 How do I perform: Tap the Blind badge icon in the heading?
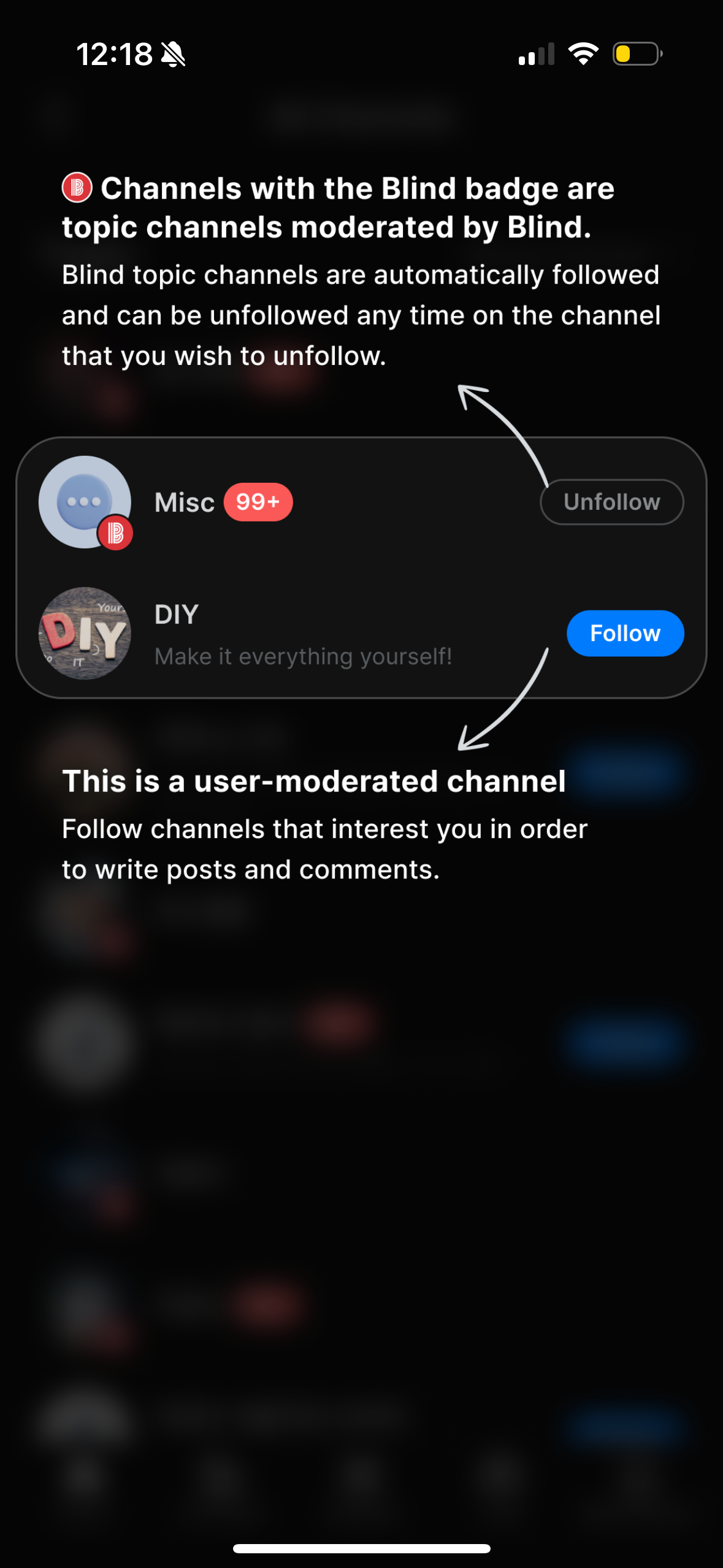point(76,189)
